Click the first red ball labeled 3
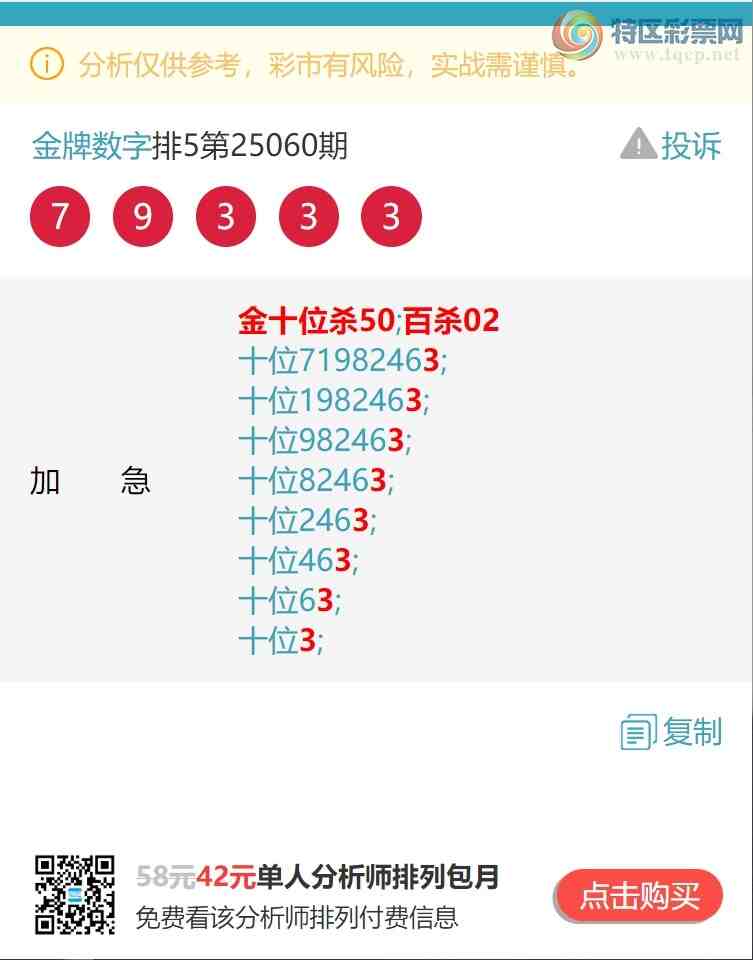Screen dimensions: 753x960 (224, 216)
